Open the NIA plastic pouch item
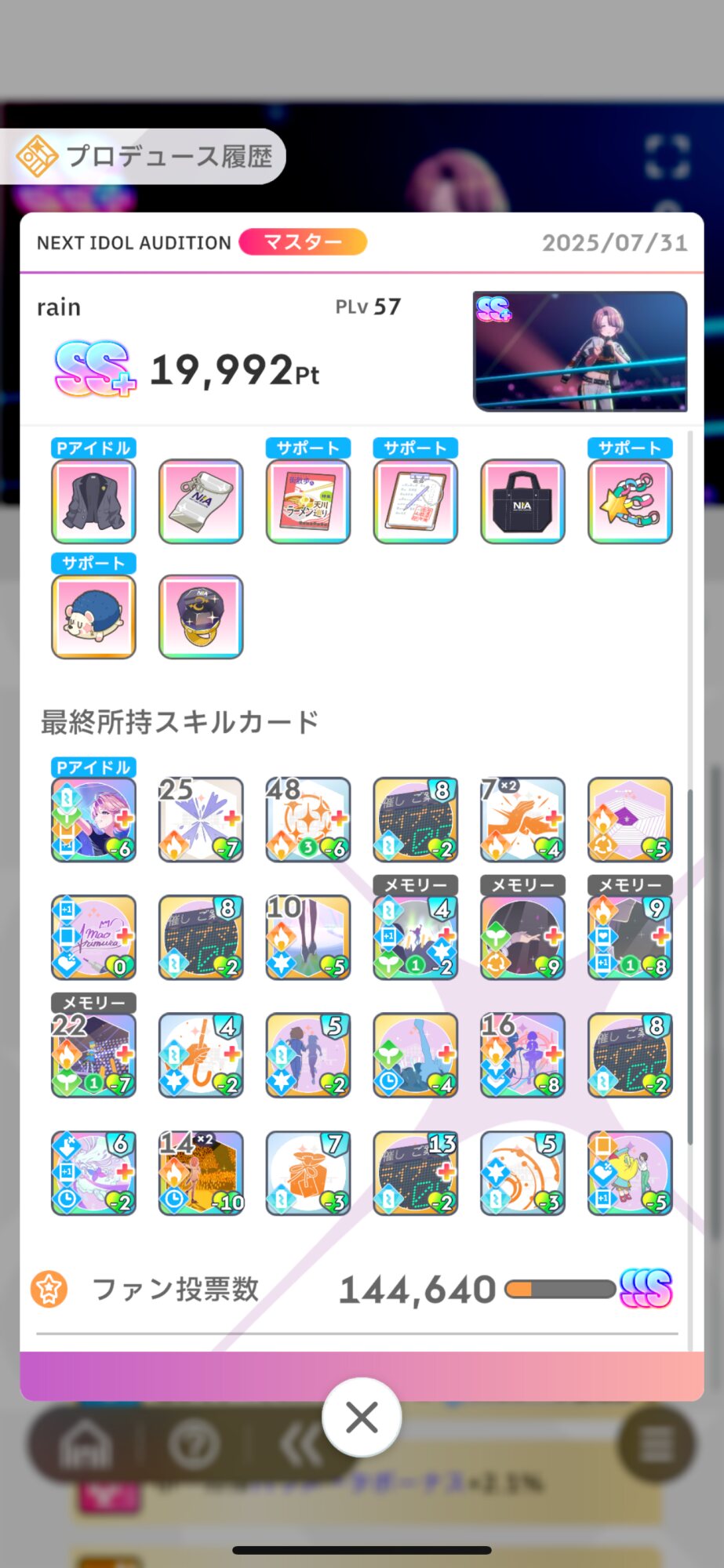 [201, 502]
